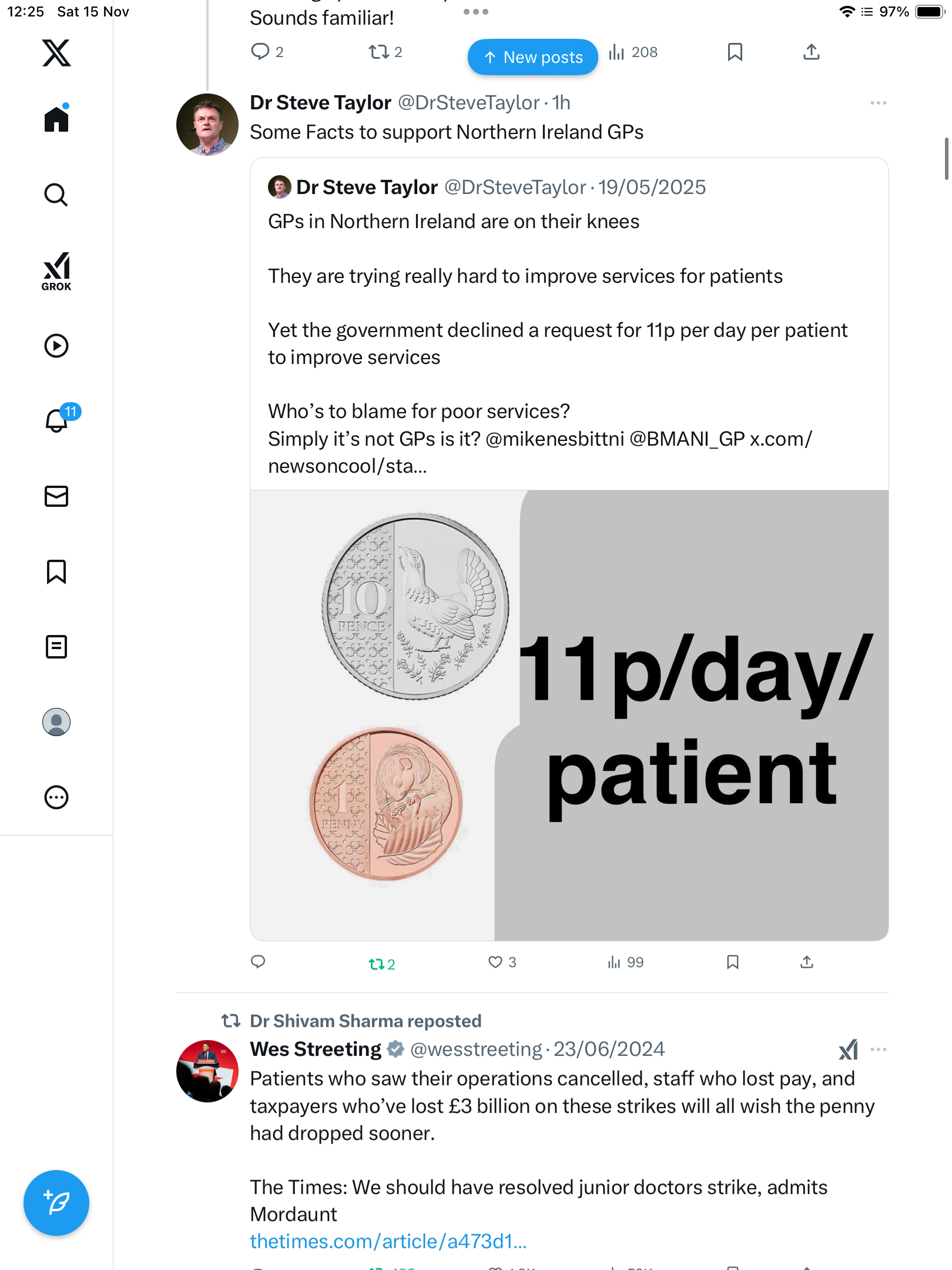The image size is (952, 1270).
Task: Go to the Home feed
Action: (56, 119)
